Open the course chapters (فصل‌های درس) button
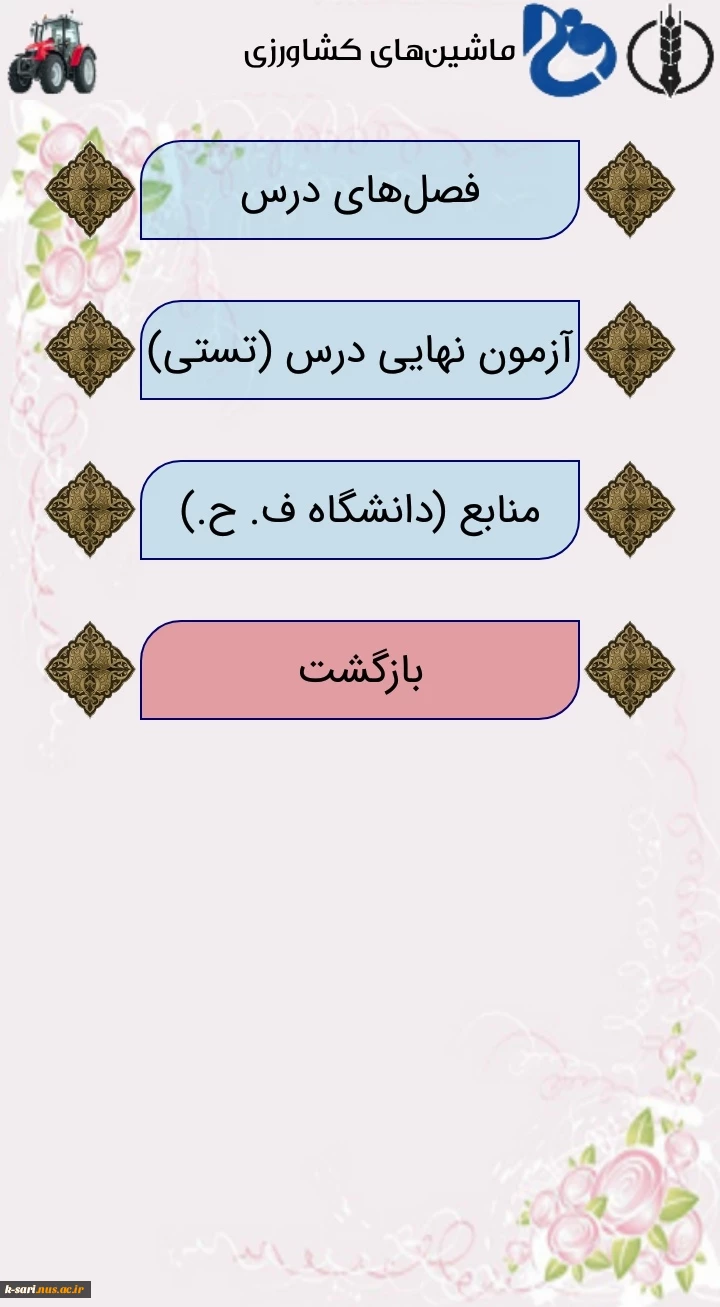This screenshot has width=720, height=1307. pyautogui.click(x=360, y=190)
